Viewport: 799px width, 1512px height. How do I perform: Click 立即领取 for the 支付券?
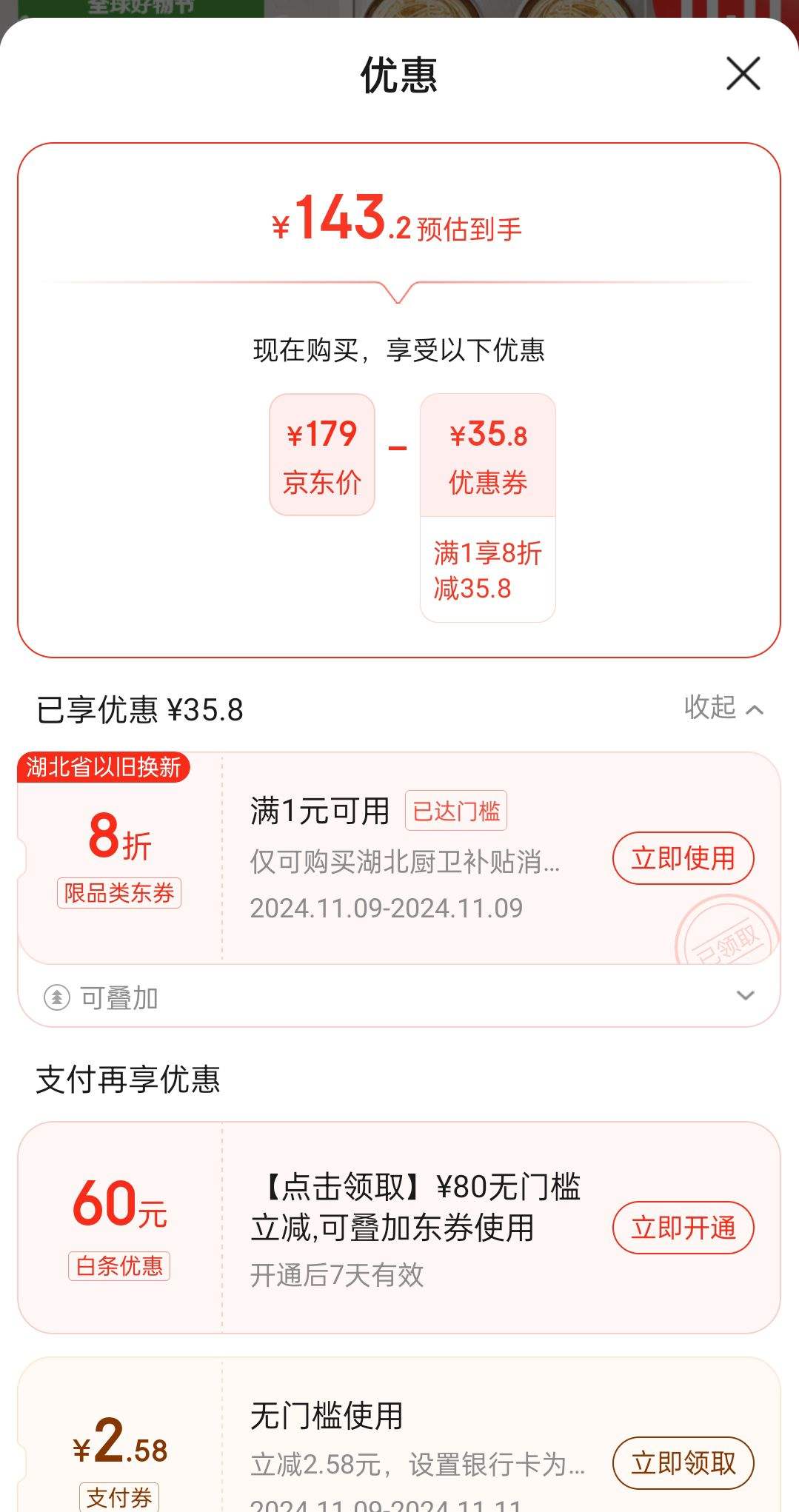coord(683,1462)
